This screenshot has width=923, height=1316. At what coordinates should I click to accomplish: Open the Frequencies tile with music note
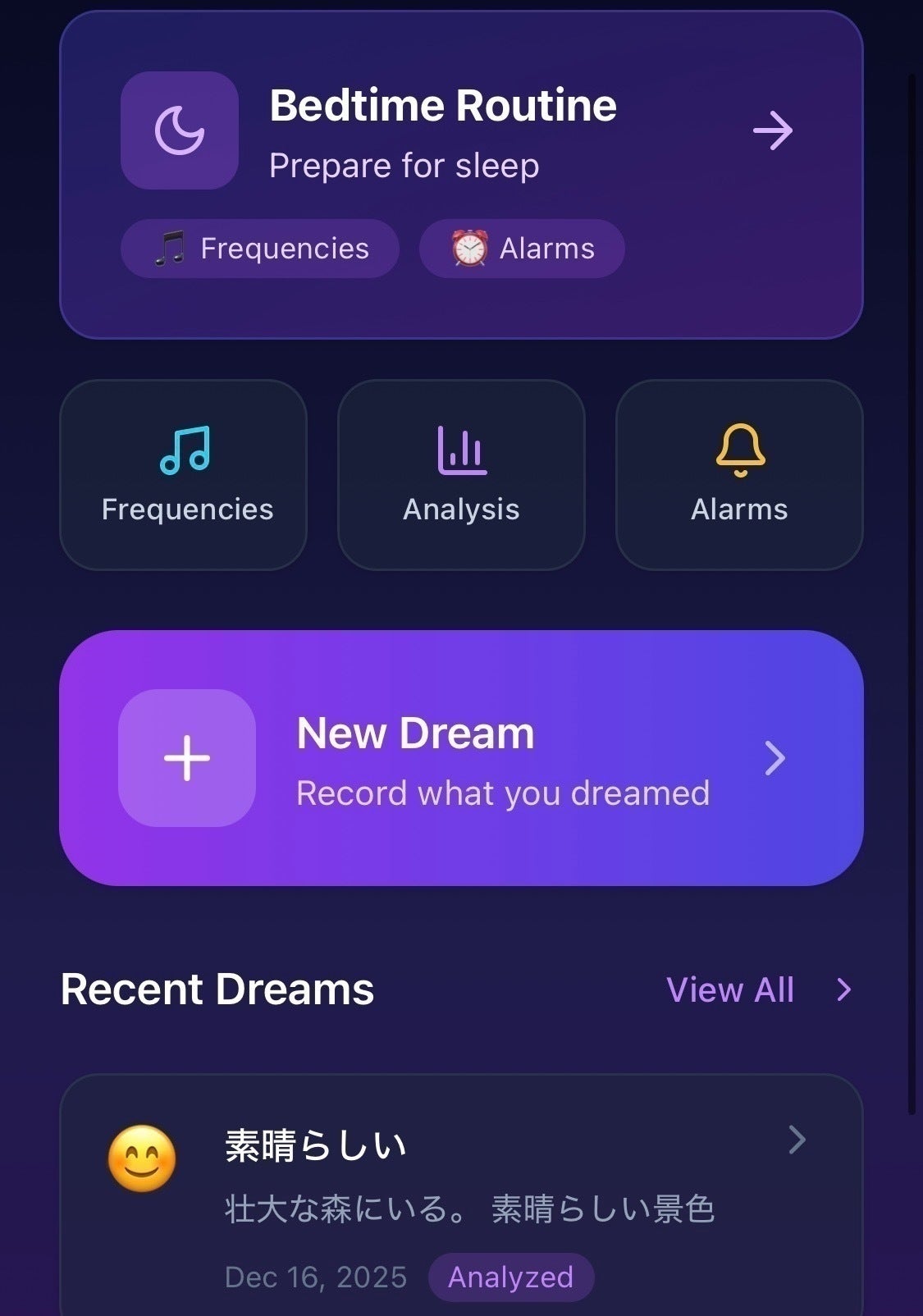[184, 475]
